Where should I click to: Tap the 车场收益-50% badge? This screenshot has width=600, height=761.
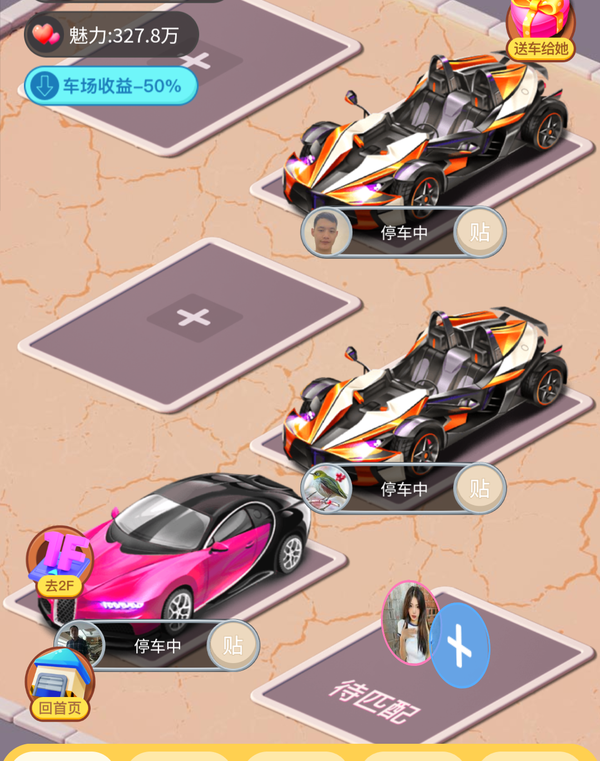click(111, 86)
